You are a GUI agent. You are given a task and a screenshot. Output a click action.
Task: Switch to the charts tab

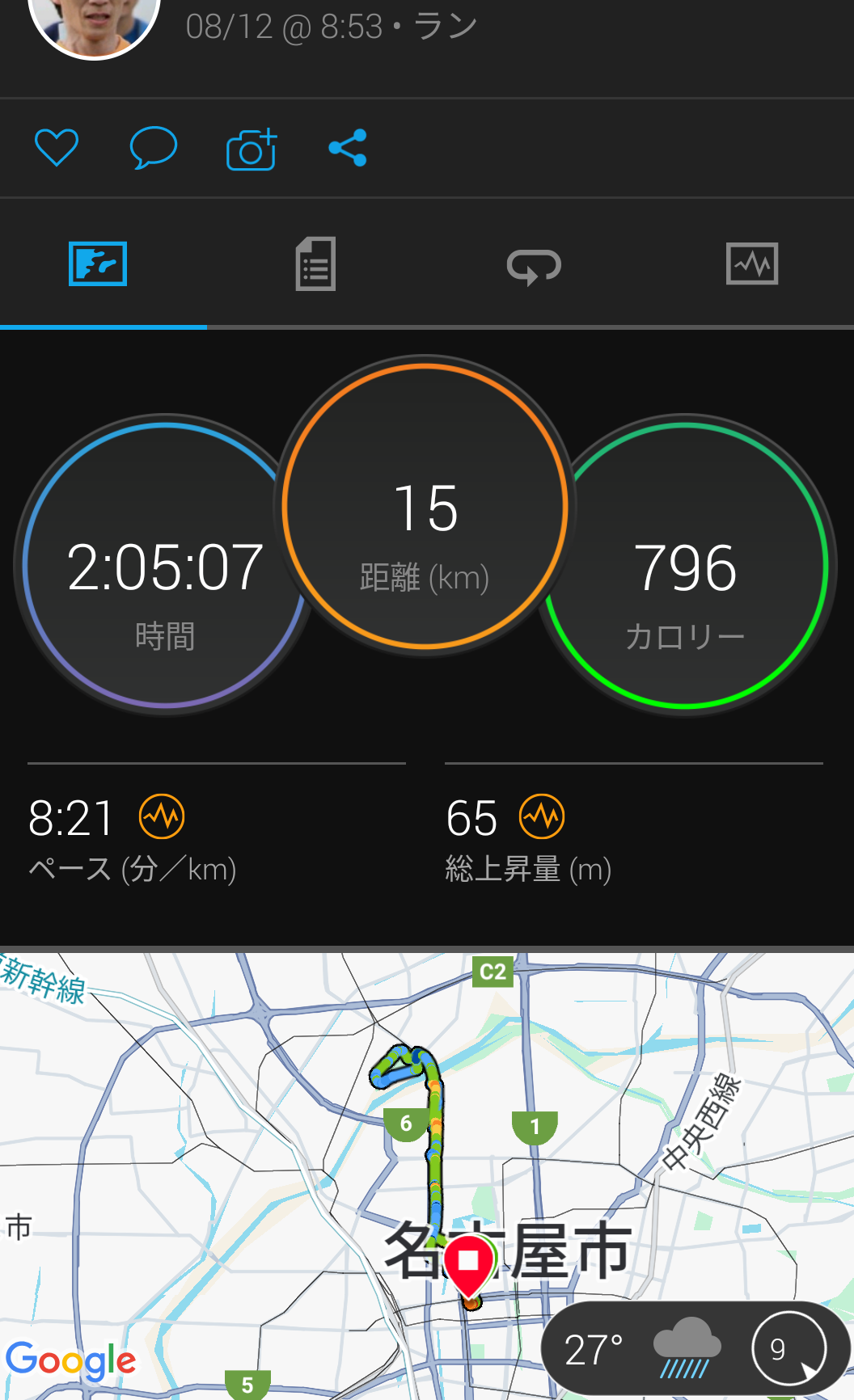tap(752, 264)
